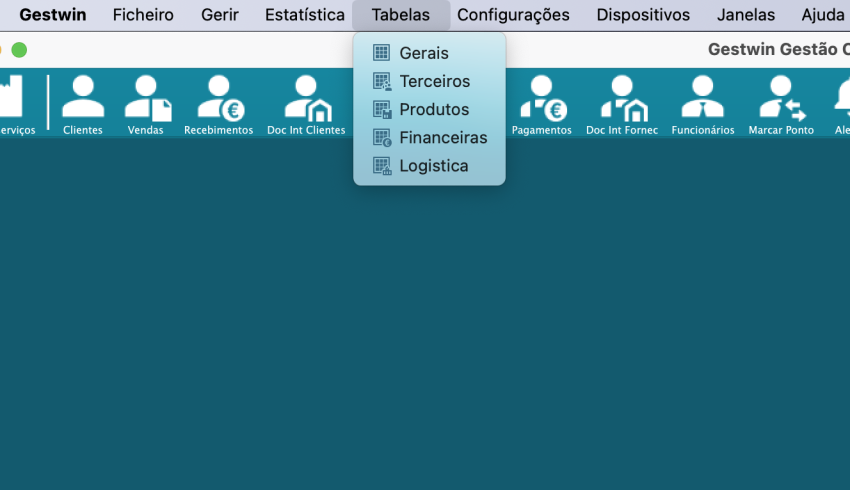Open the Funcionários section

(x=703, y=105)
